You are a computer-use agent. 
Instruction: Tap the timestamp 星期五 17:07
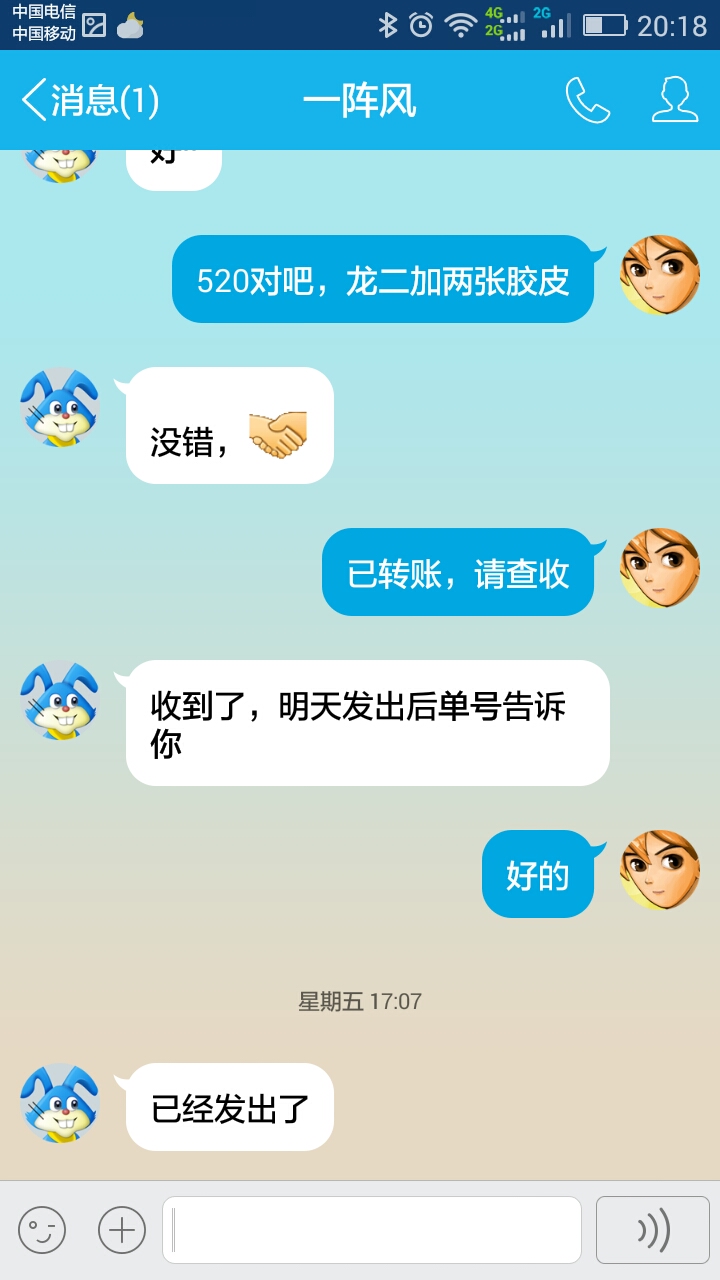tap(360, 1001)
